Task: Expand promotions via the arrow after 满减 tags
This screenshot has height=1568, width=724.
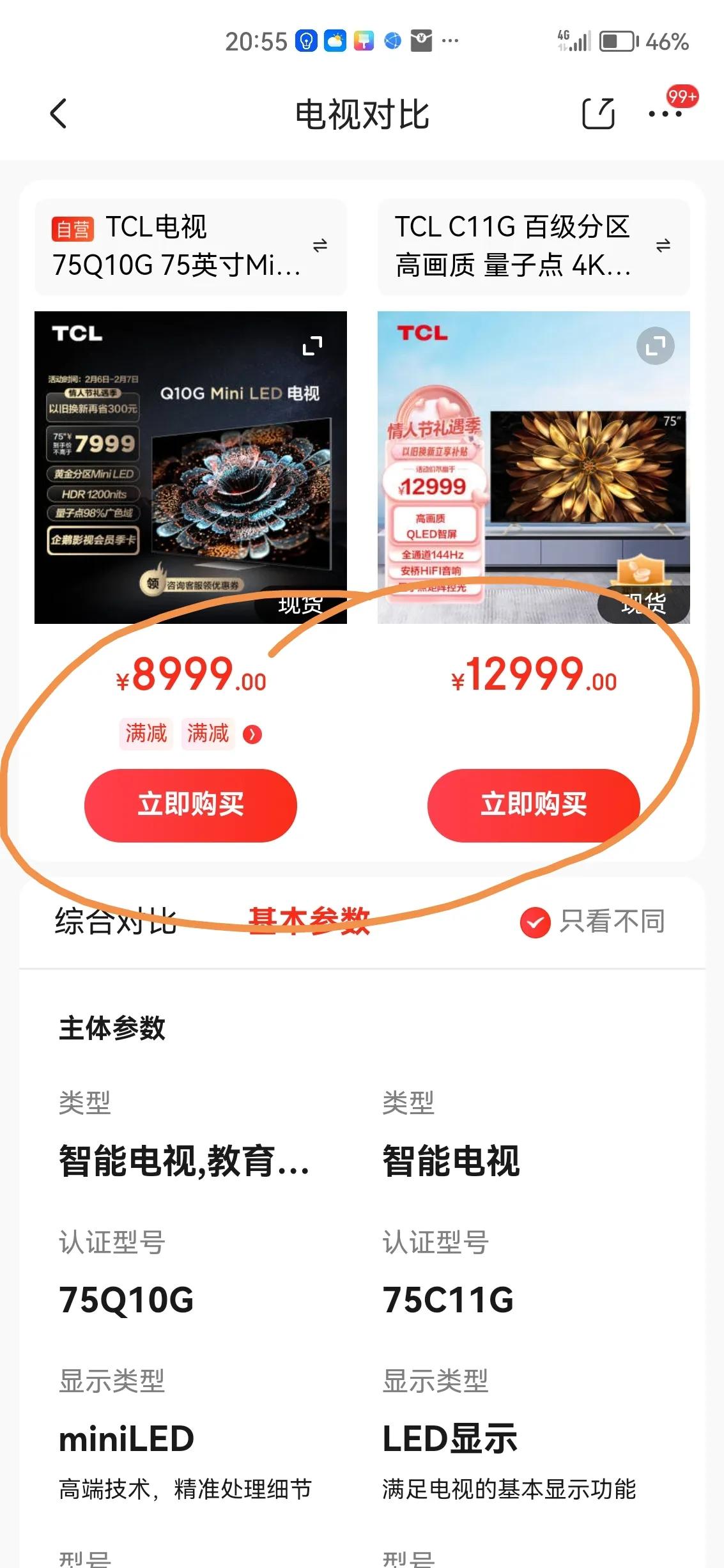Action: (253, 735)
